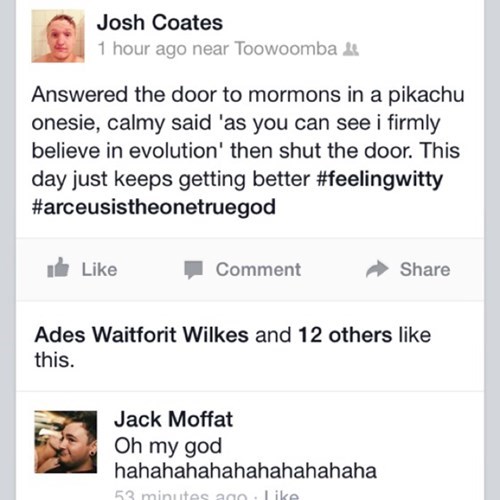Open the #arceusistheonetruegod hashtag

click(x=154, y=207)
